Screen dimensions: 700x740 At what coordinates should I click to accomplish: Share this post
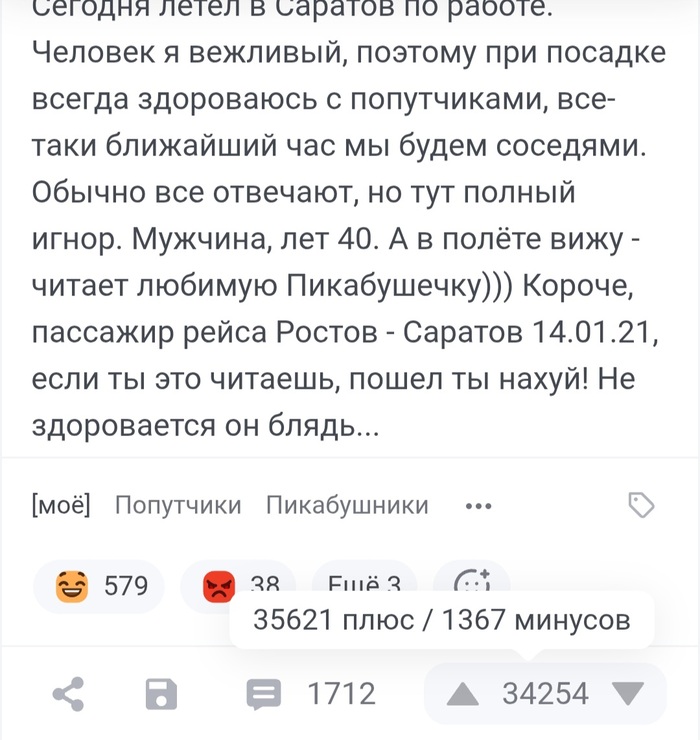click(x=67, y=693)
